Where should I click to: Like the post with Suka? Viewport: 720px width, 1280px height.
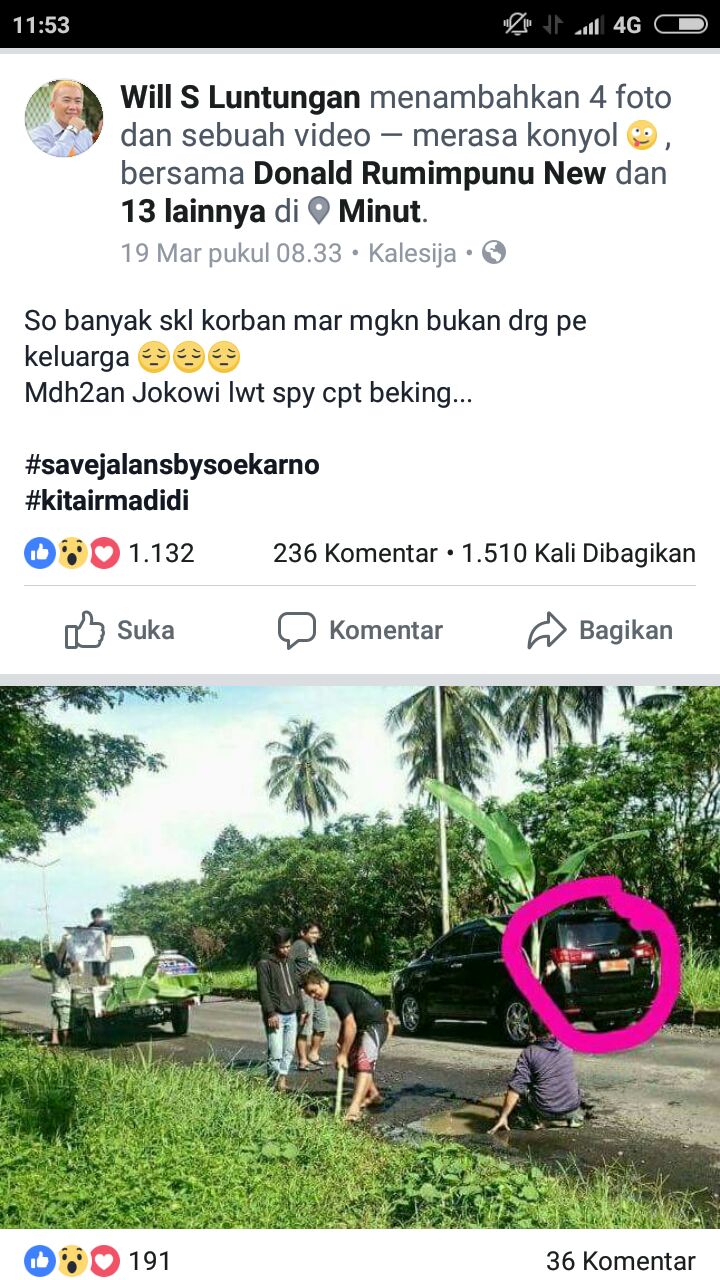[120, 630]
